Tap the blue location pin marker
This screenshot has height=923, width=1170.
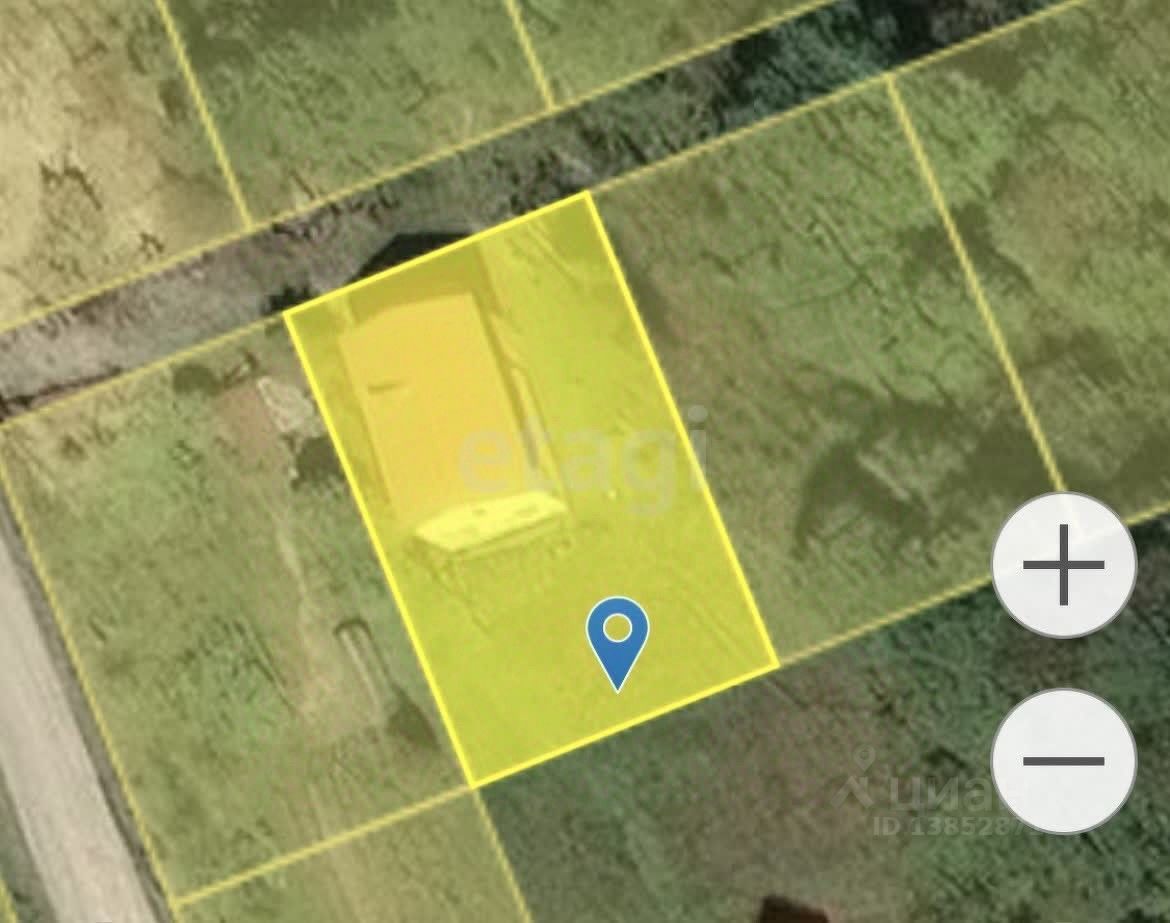pyautogui.click(x=618, y=636)
